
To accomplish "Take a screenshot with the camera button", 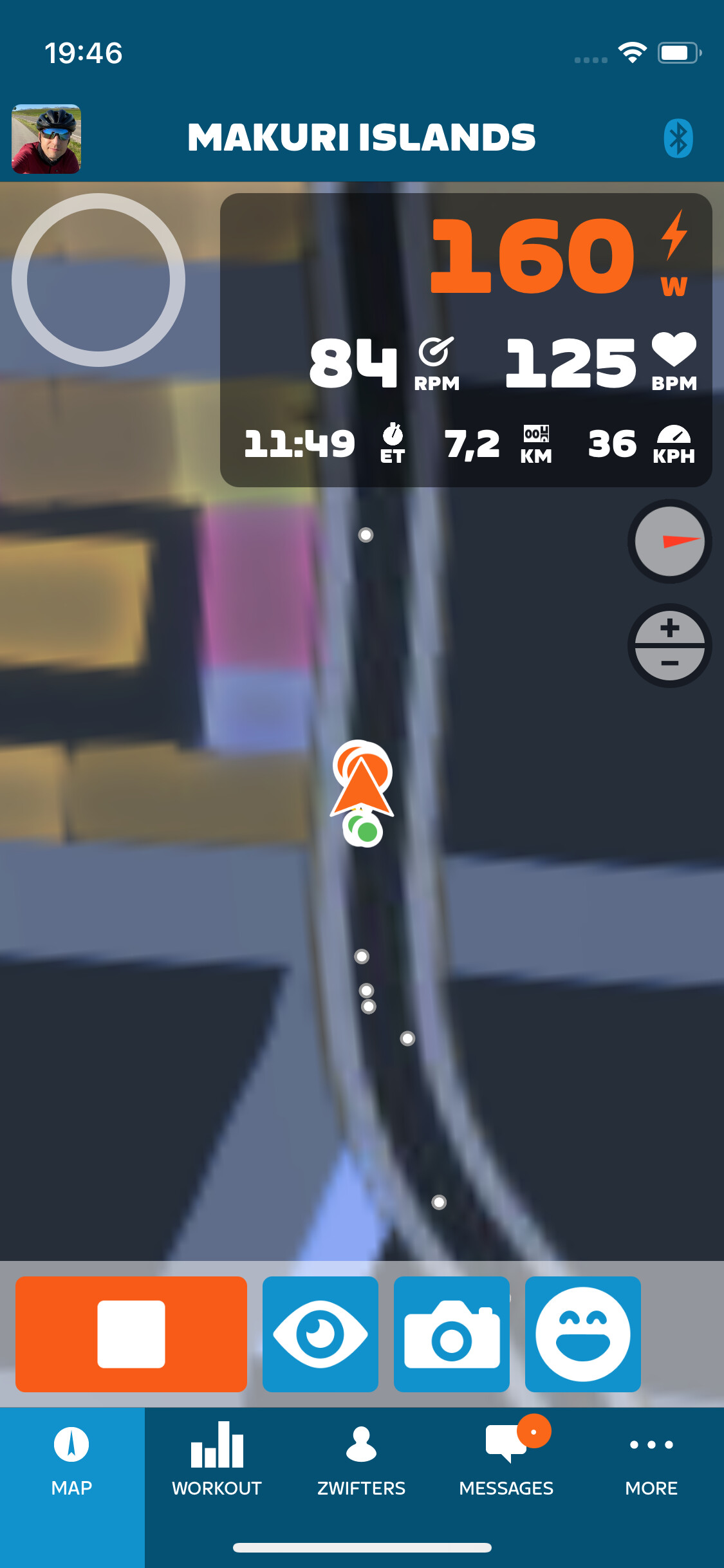I will coord(452,1334).
